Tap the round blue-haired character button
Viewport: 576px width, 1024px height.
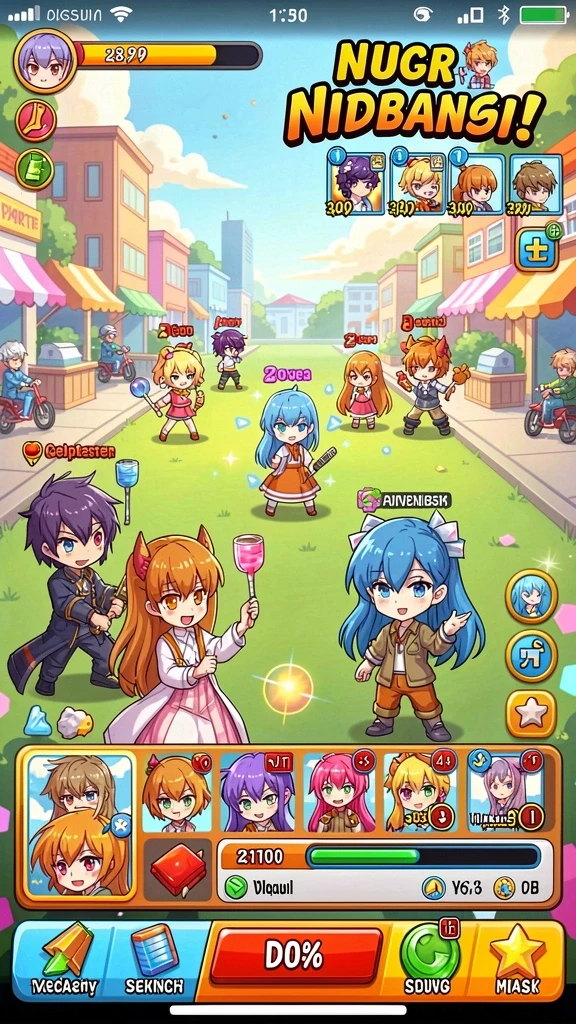point(531,596)
